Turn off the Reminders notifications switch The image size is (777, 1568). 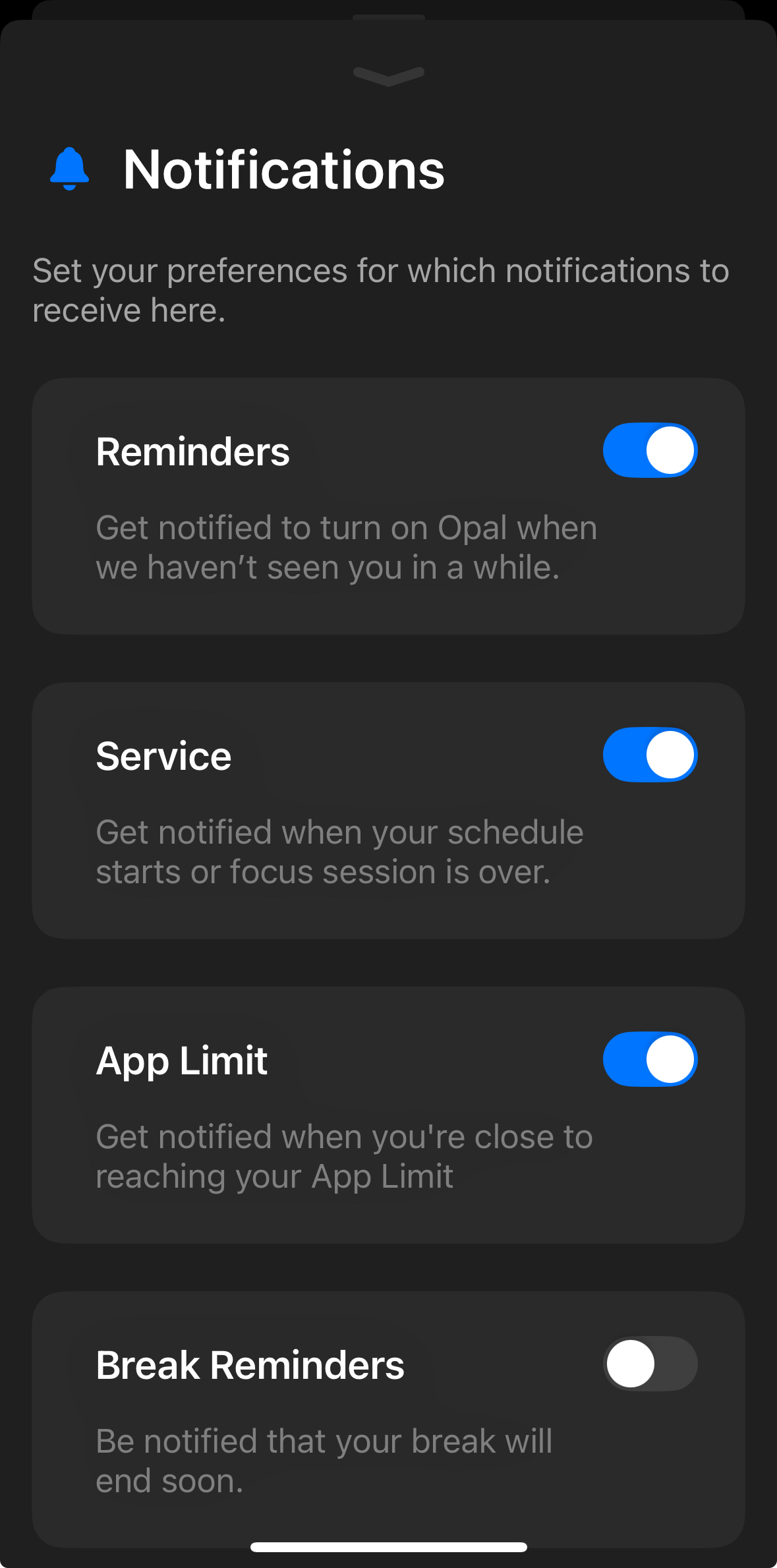[x=650, y=450]
